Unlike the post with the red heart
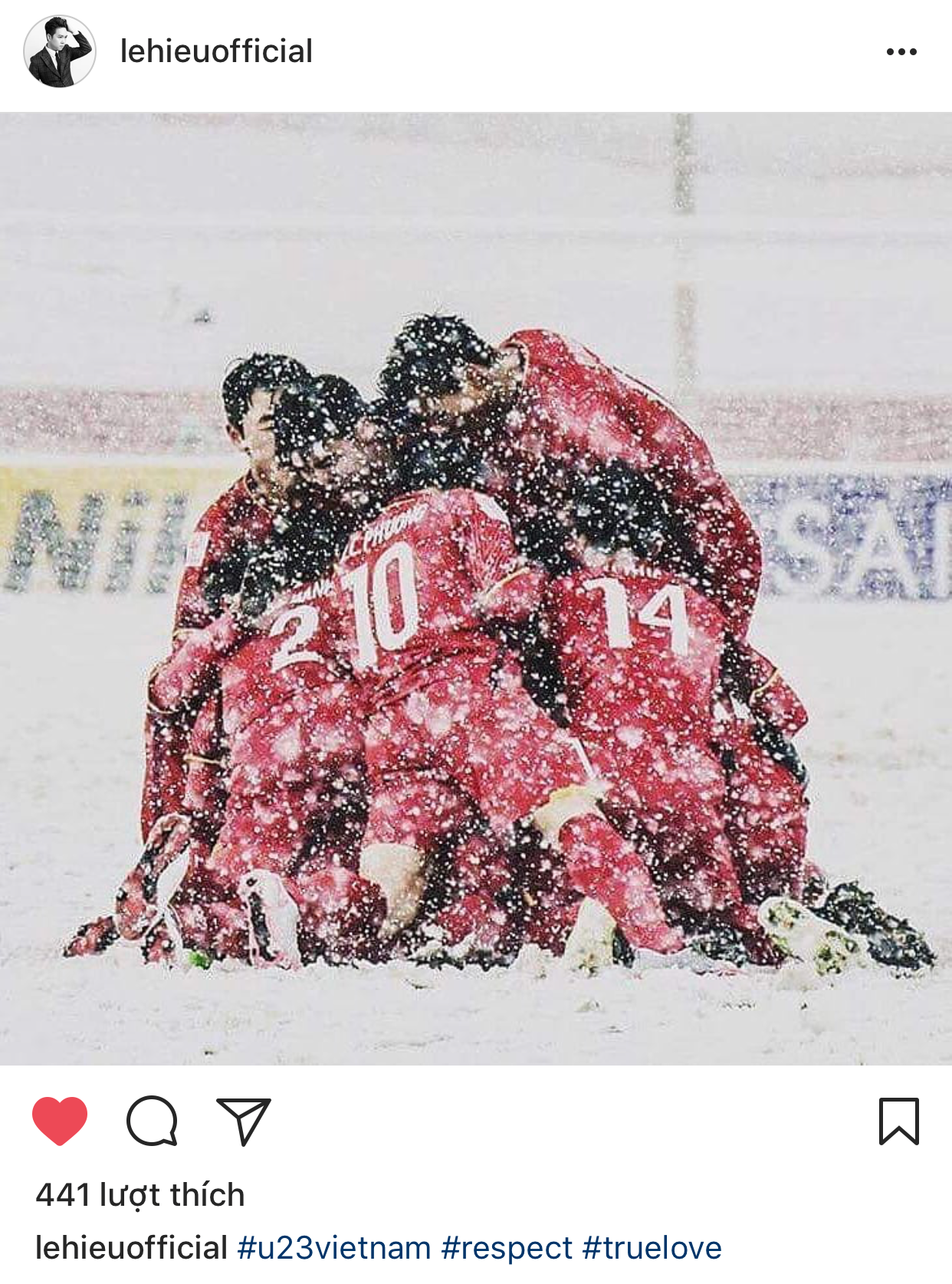This screenshot has width=952, height=1284. 60,1121
